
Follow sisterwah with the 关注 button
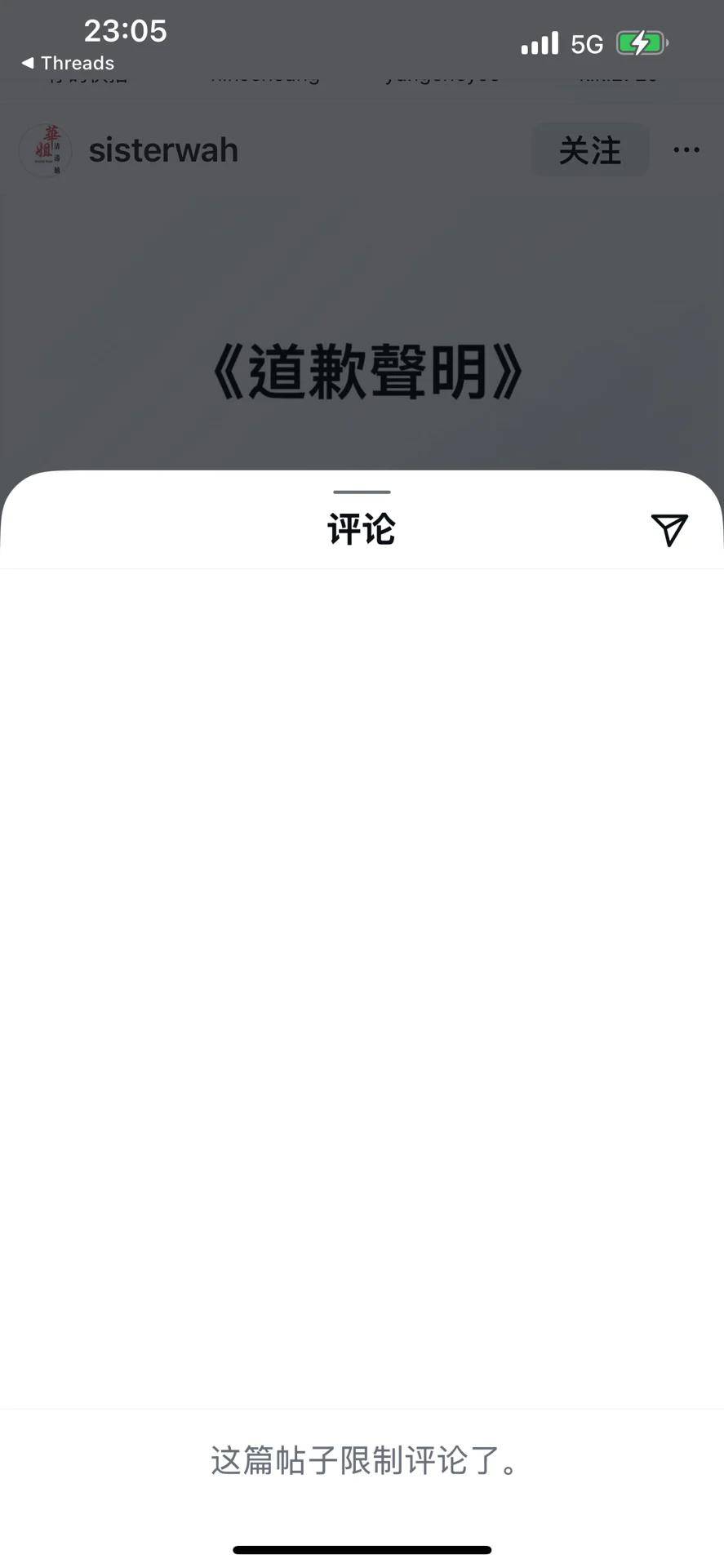tap(590, 150)
